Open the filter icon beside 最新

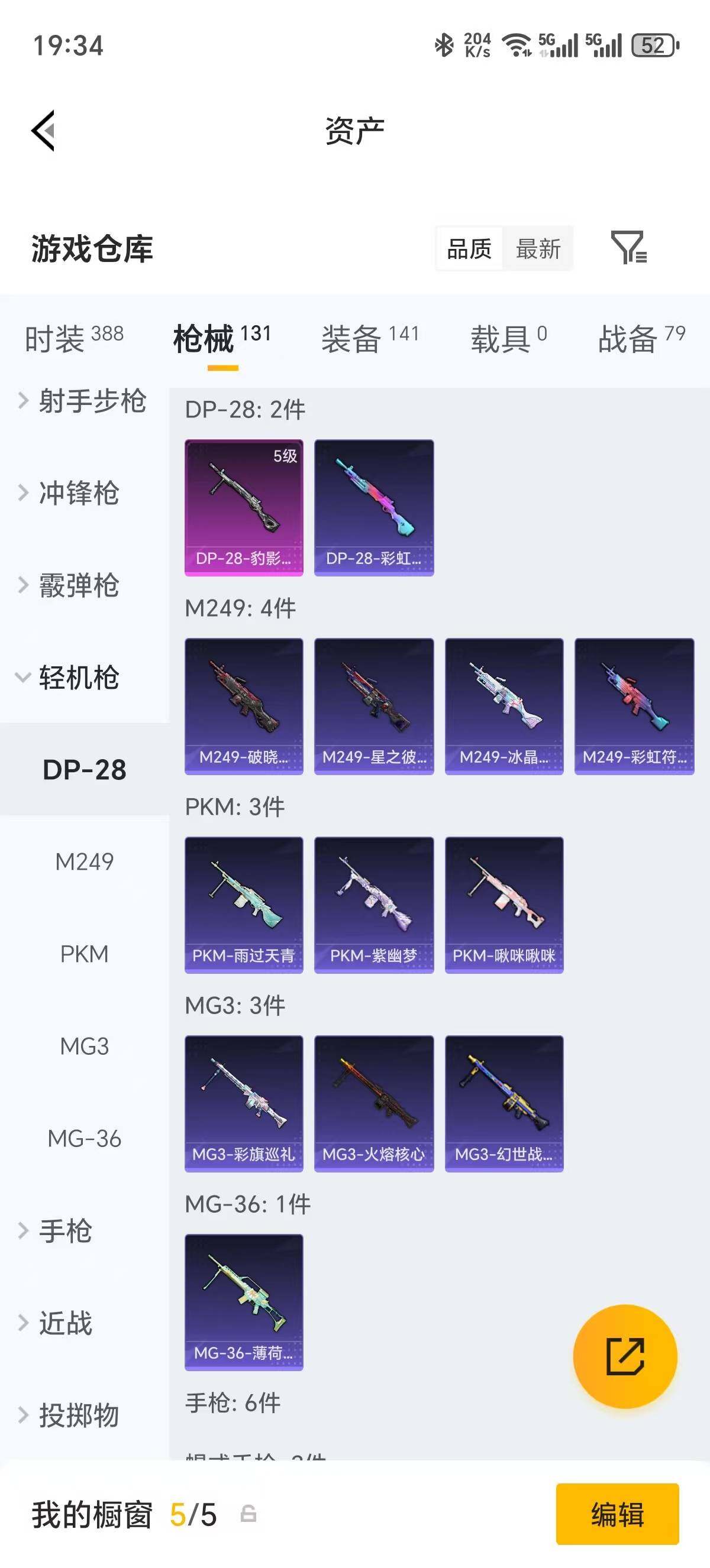click(x=628, y=248)
